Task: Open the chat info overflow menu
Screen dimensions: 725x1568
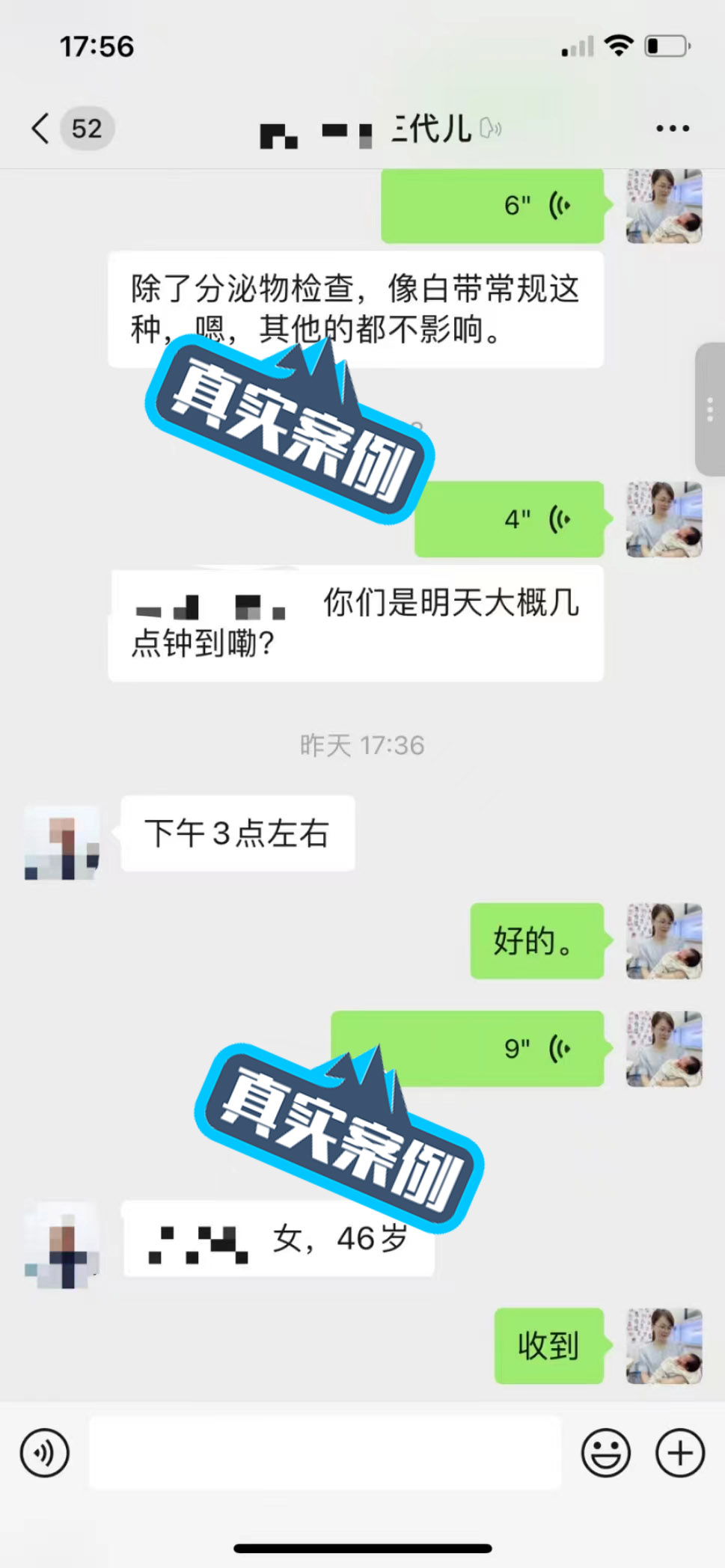Action: (672, 129)
